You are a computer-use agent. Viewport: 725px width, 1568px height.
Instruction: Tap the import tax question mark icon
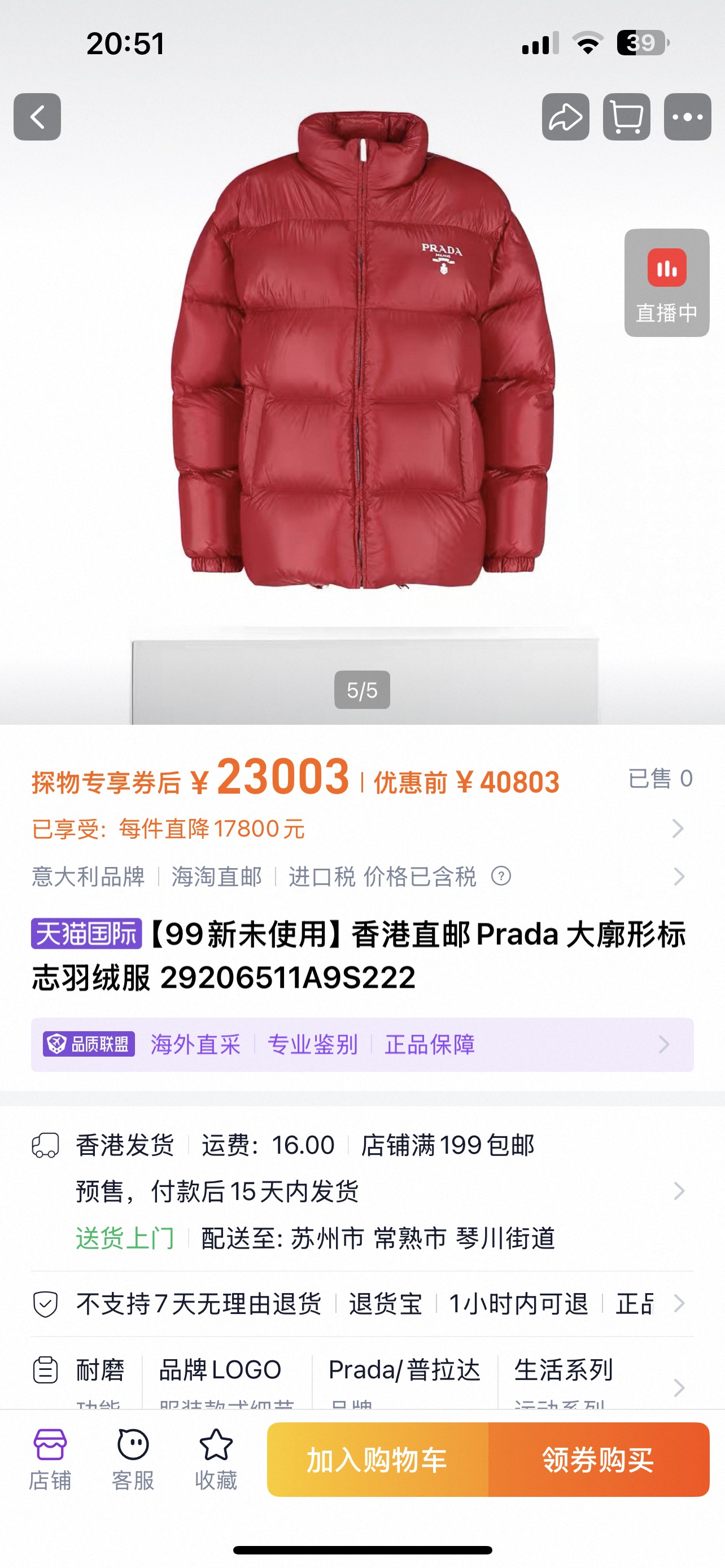coord(501,877)
